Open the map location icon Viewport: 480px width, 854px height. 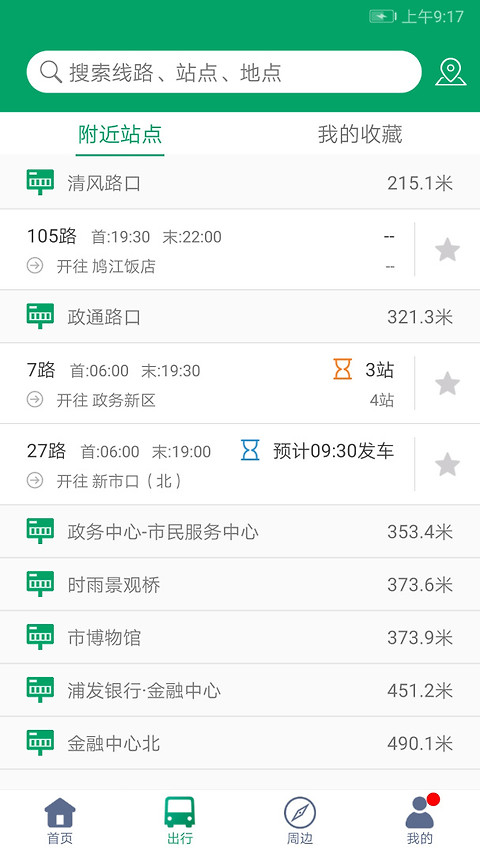point(451,72)
